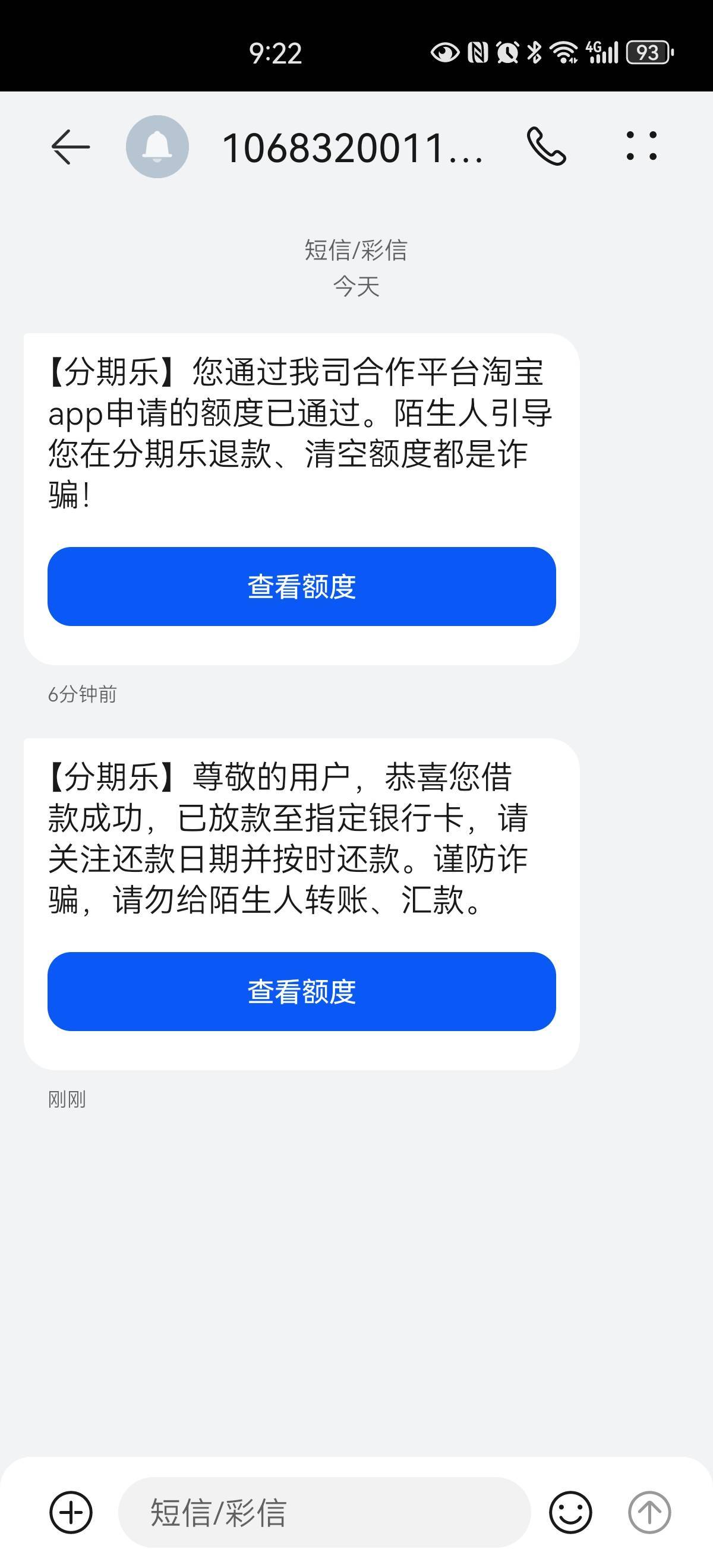Image resolution: width=713 pixels, height=1568 pixels.
Task: Open the plus attachment button
Action: point(71,1512)
